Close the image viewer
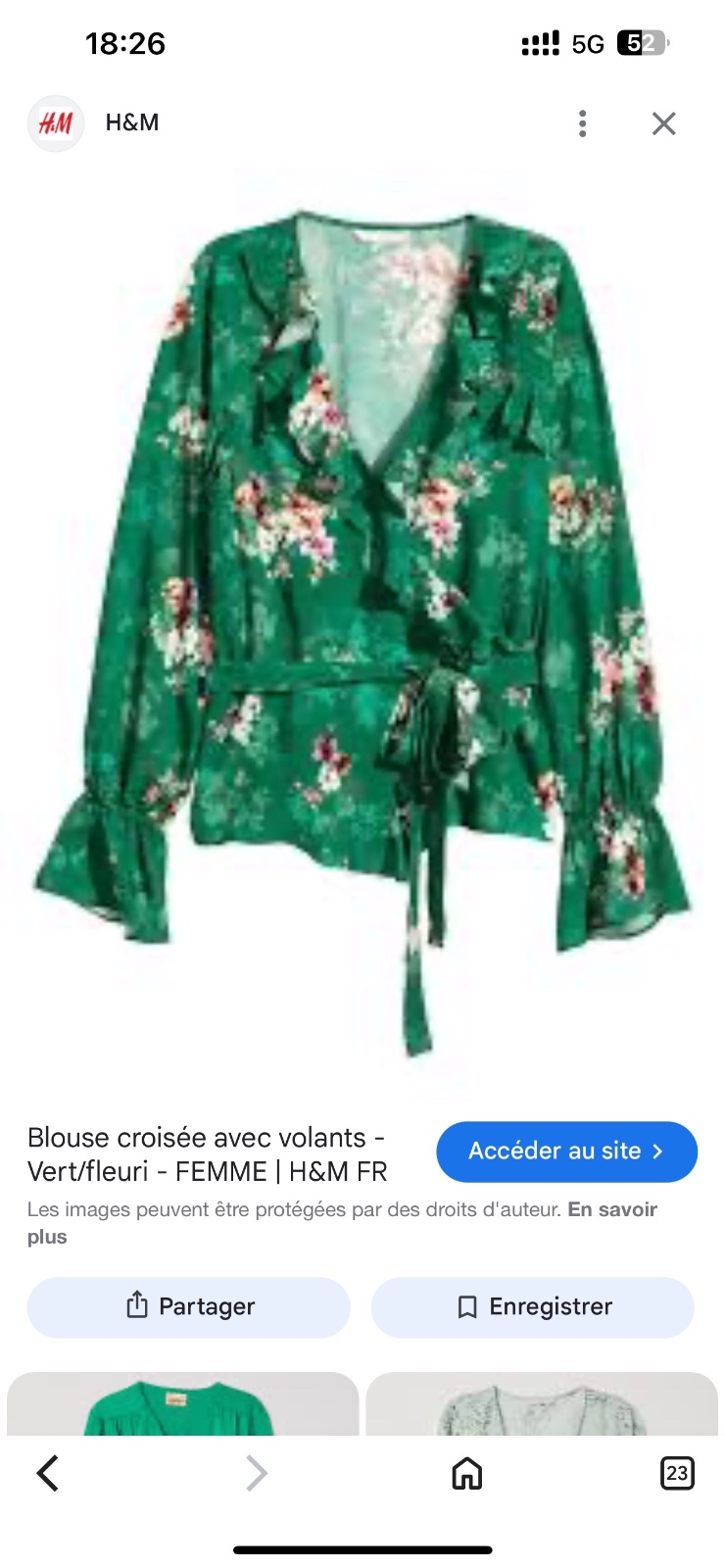725x1568 pixels. click(664, 123)
